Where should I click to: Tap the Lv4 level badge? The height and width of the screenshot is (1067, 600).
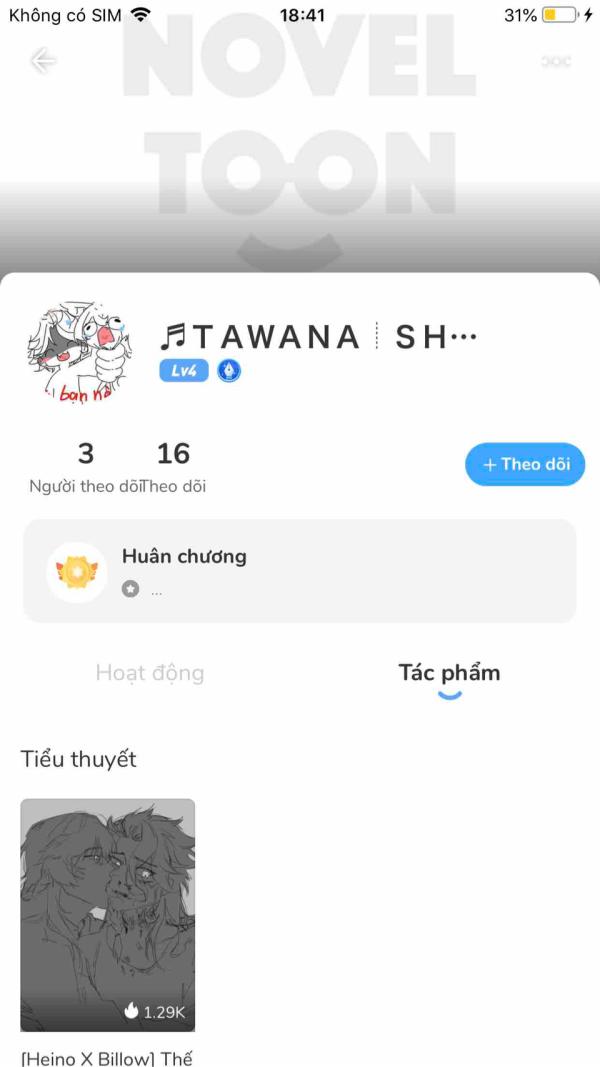[184, 371]
